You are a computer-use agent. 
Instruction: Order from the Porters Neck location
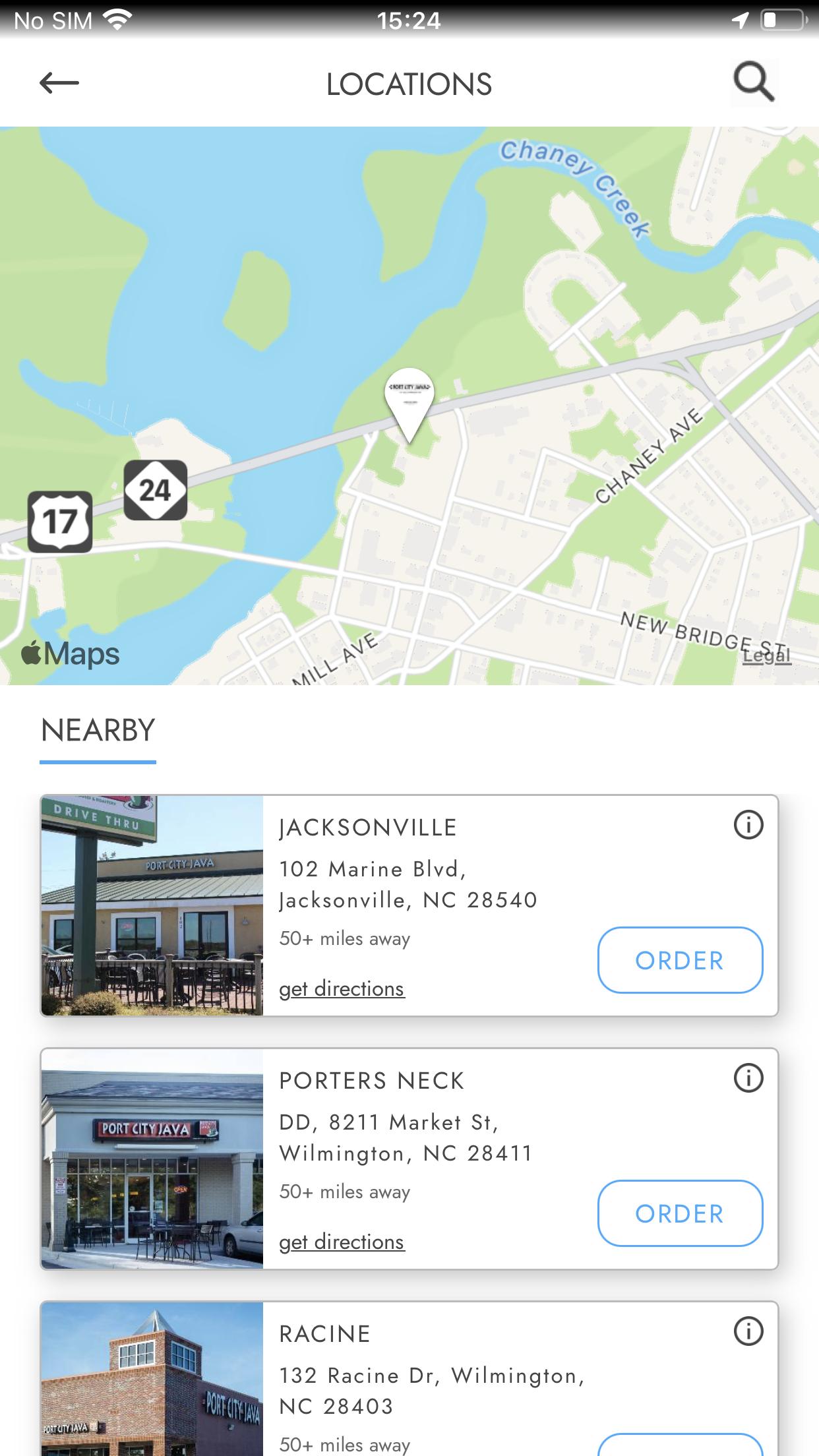[x=680, y=1213]
